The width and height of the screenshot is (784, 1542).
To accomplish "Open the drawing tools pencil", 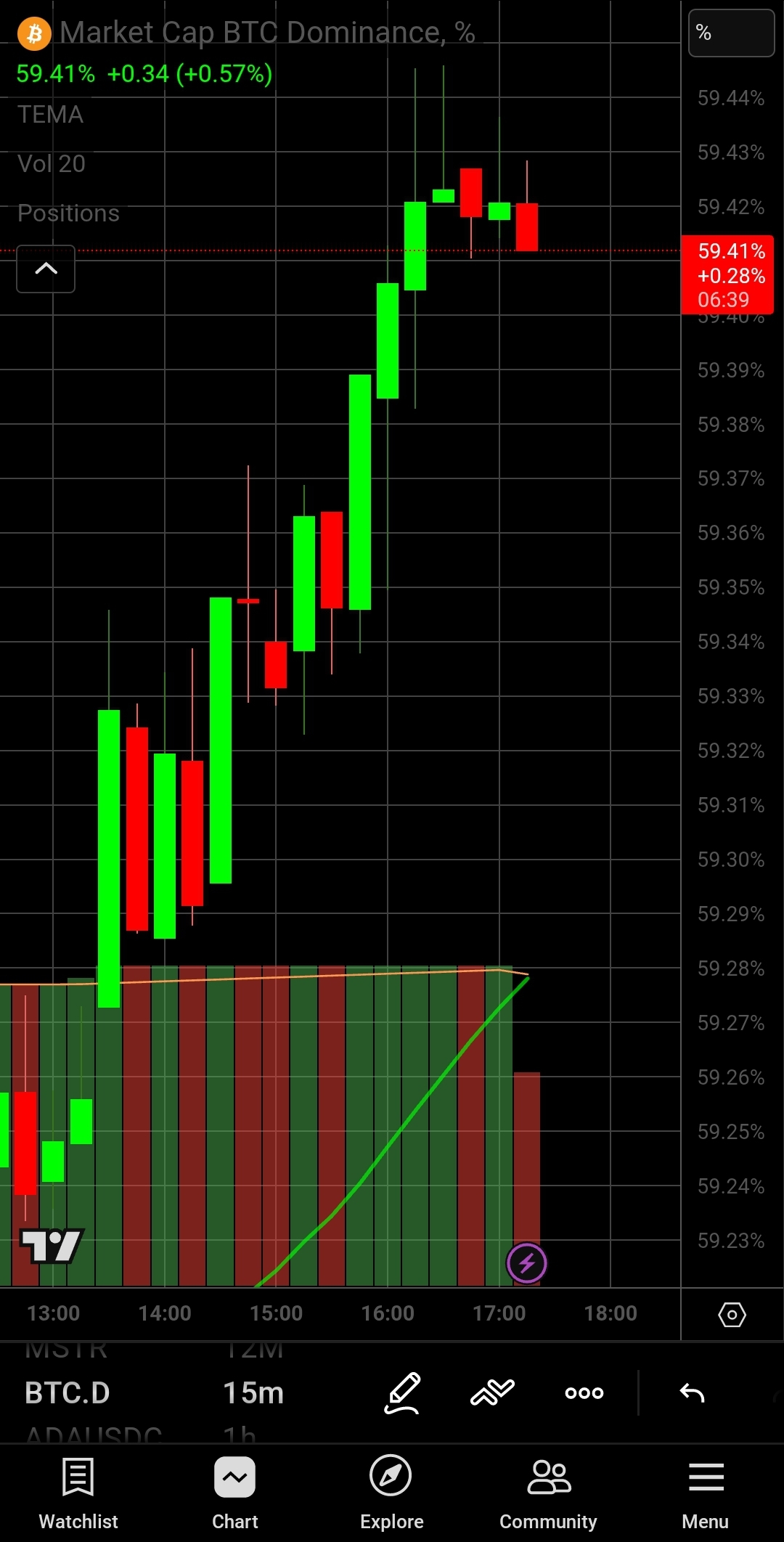I will pos(402,1392).
